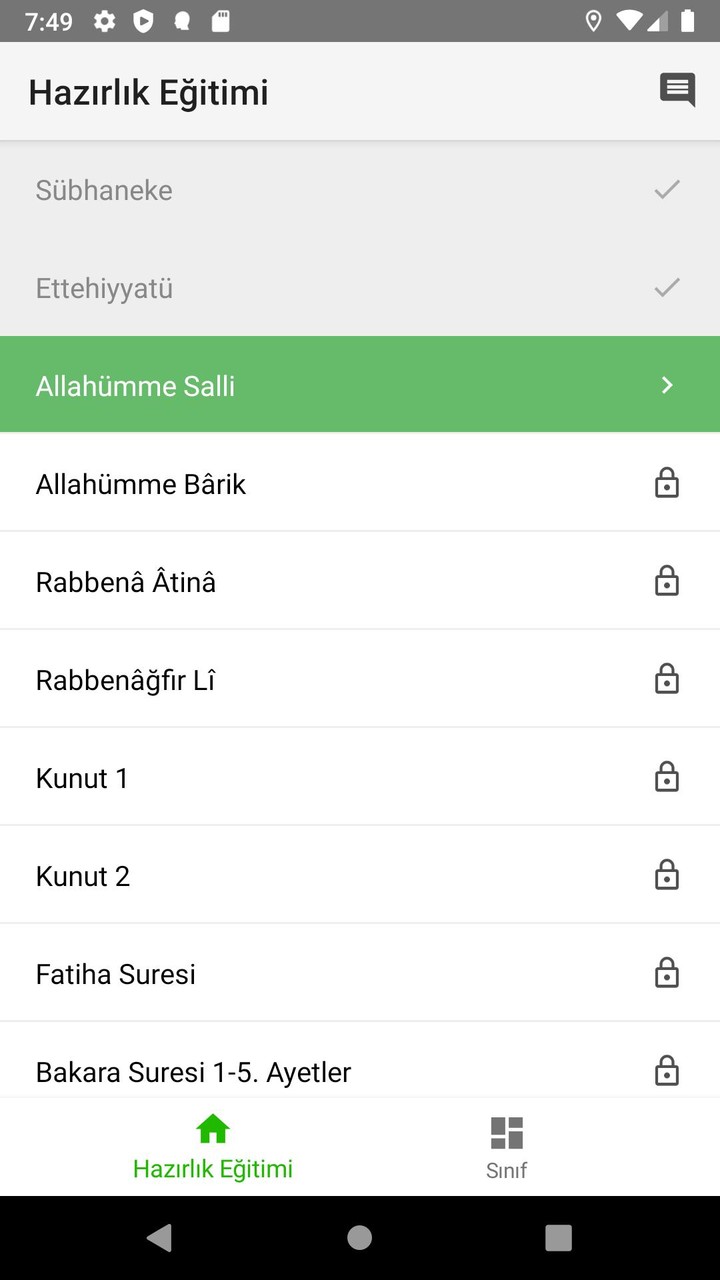Open the completed Ettehiyyatü lesson

click(x=360, y=288)
